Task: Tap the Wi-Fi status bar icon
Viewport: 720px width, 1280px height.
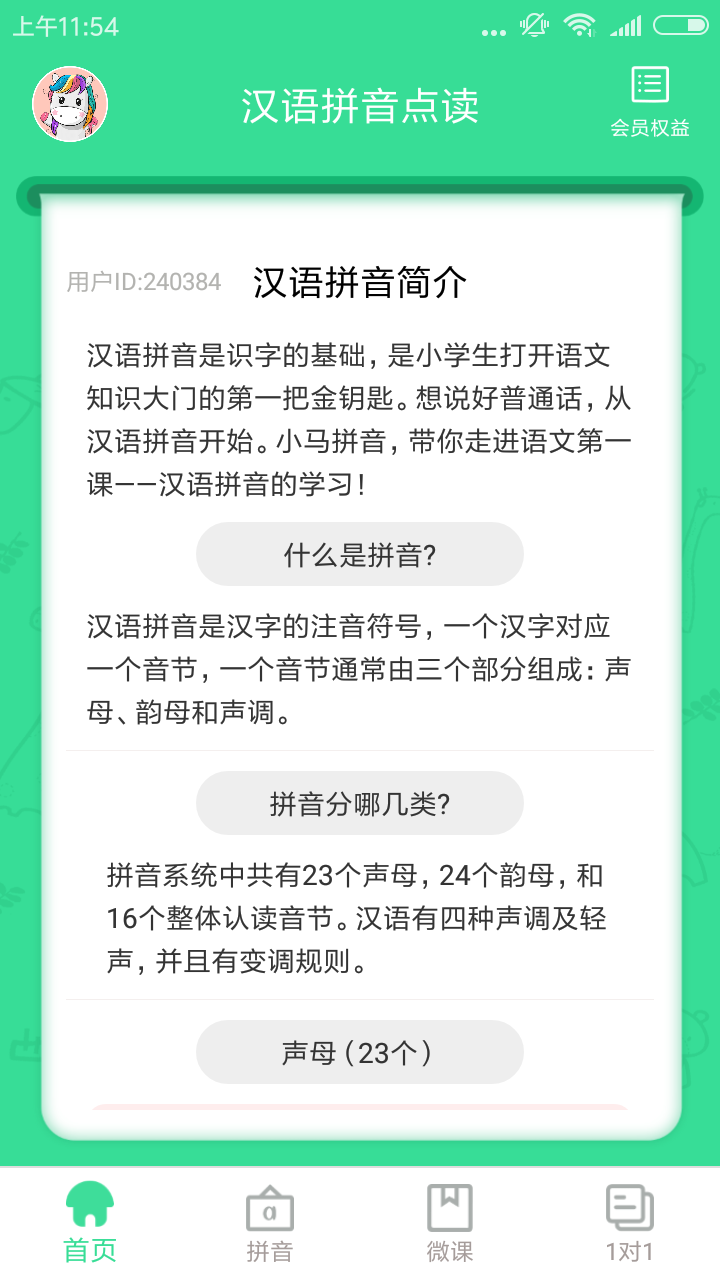Action: pyautogui.click(x=580, y=27)
